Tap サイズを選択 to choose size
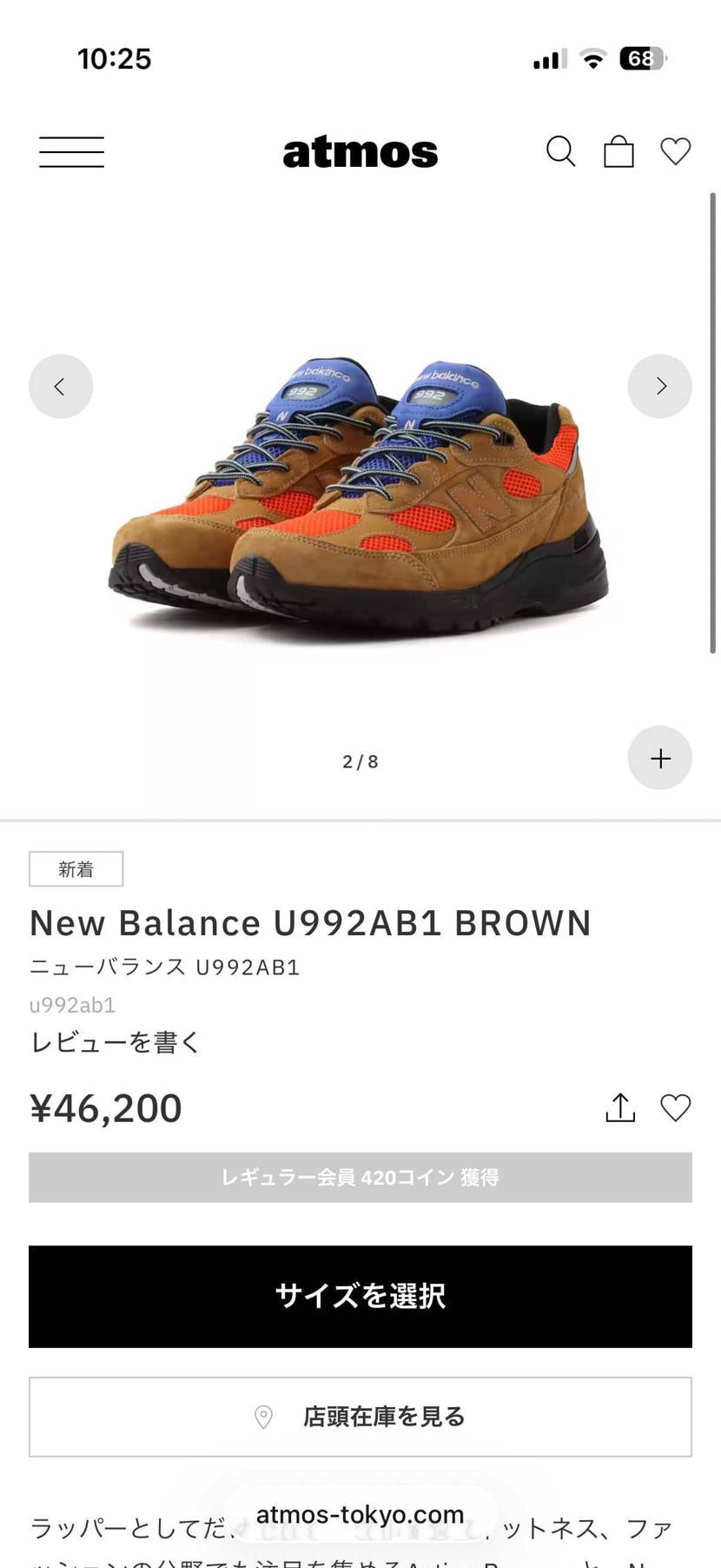The width and height of the screenshot is (721, 1568). coord(360,1296)
